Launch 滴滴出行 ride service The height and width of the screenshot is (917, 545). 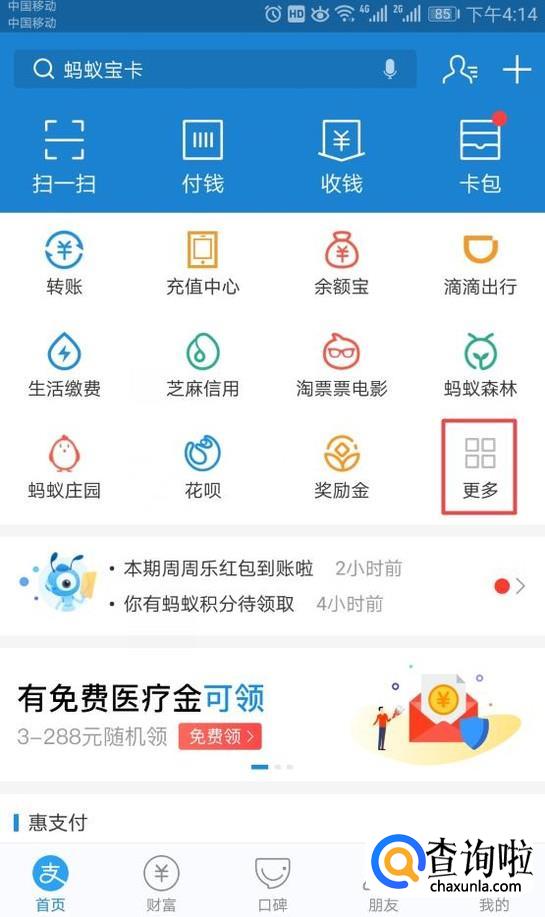tap(480, 263)
